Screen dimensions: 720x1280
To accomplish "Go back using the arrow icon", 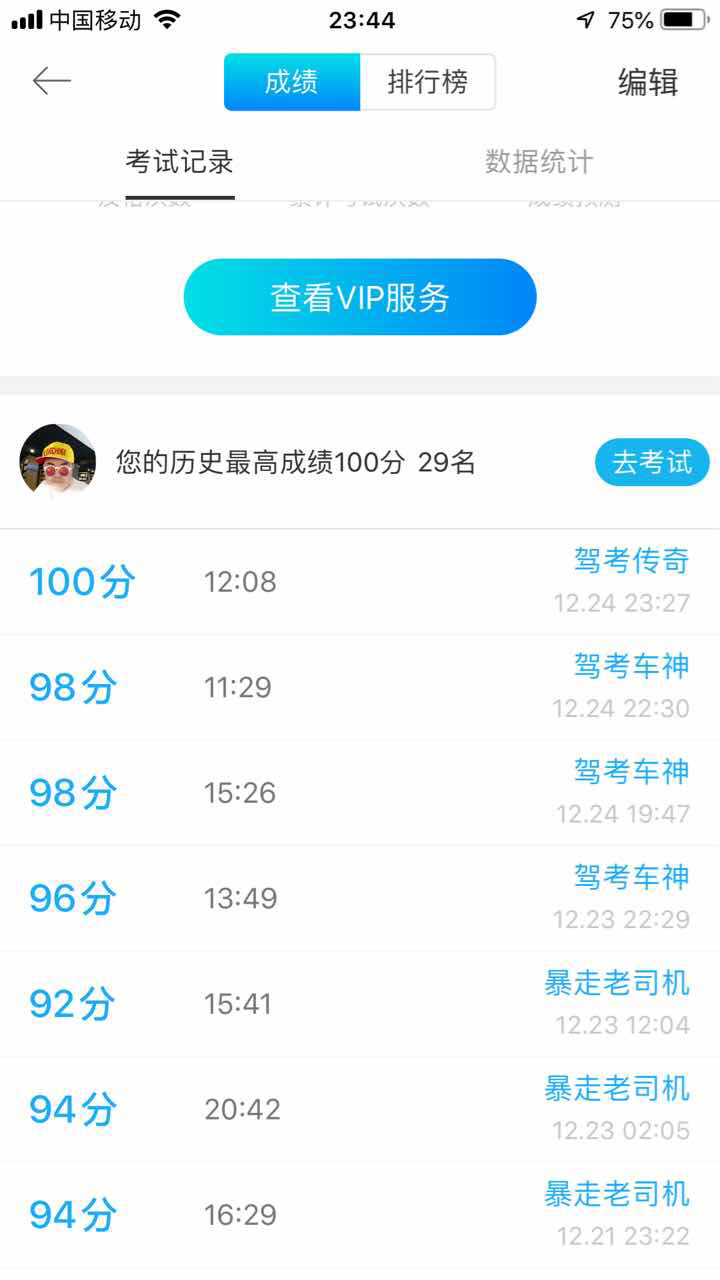I will pos(51,81).
